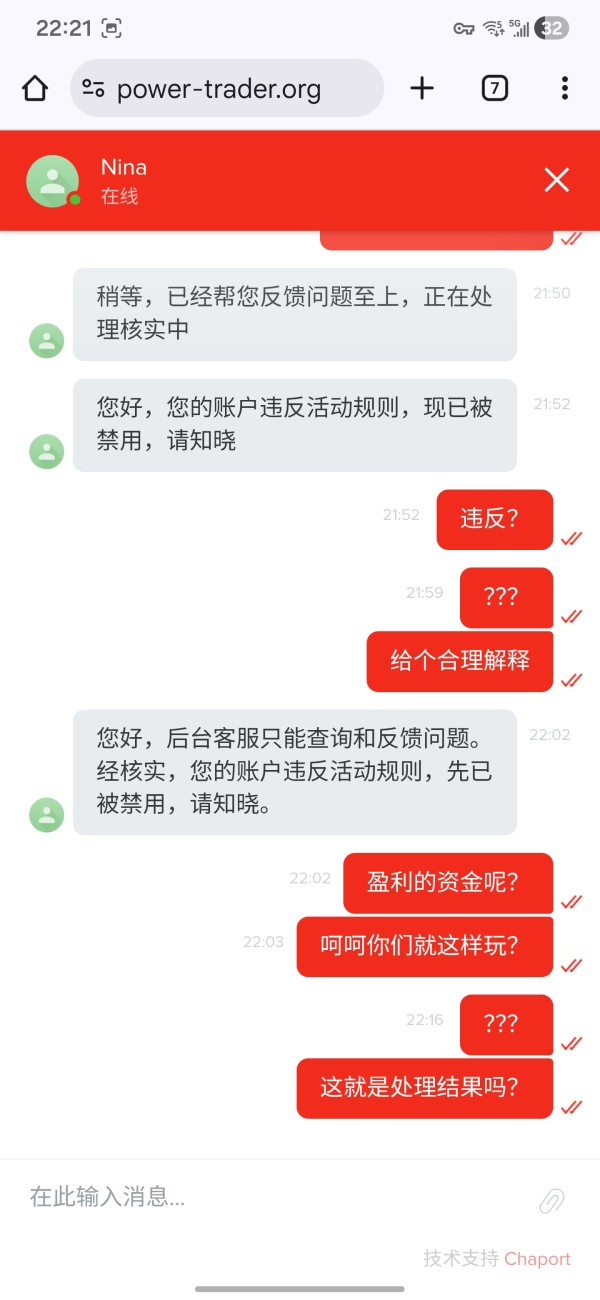Open the browser overflow menu

565,89
